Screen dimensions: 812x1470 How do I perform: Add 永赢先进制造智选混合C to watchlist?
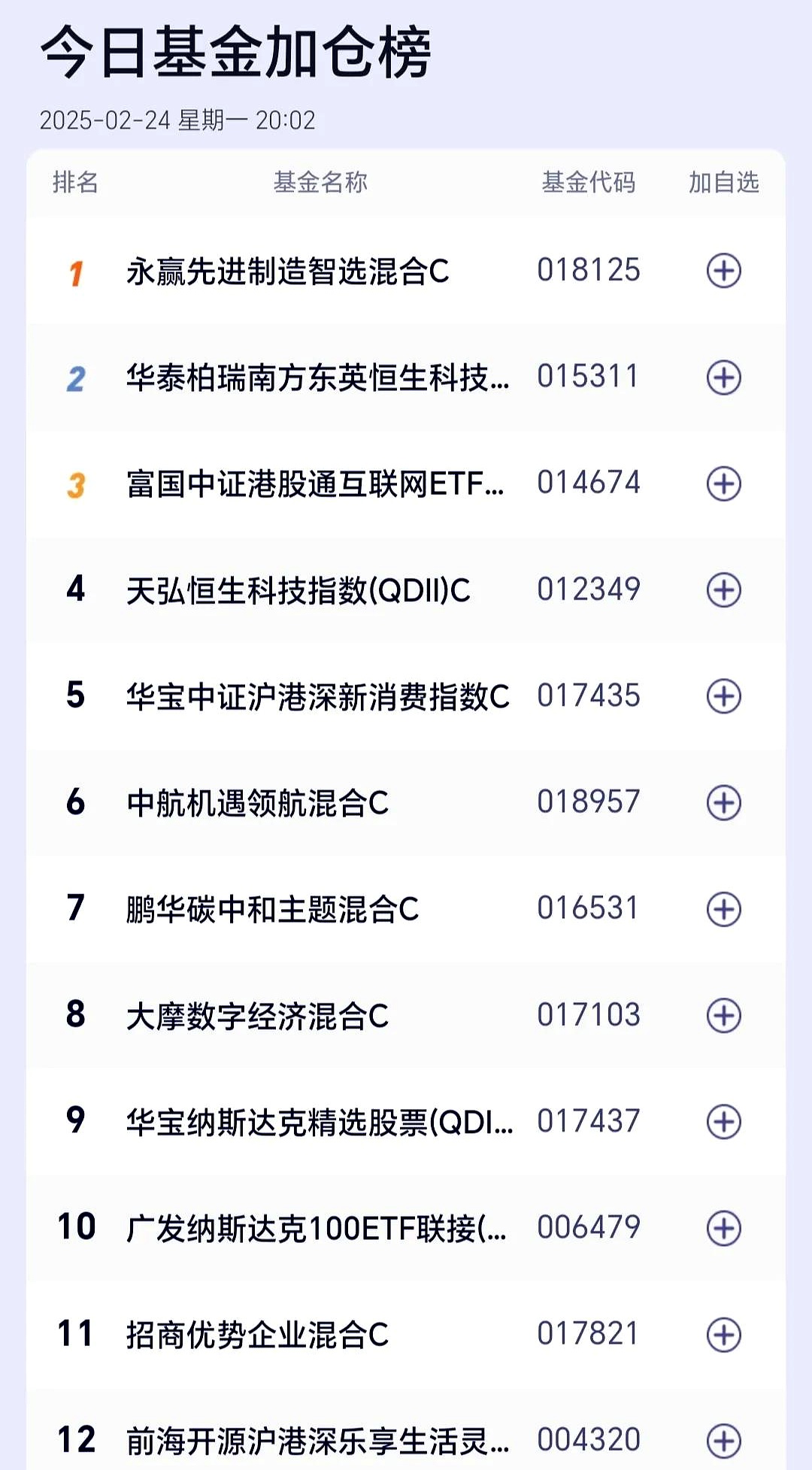tap(723, 271)
